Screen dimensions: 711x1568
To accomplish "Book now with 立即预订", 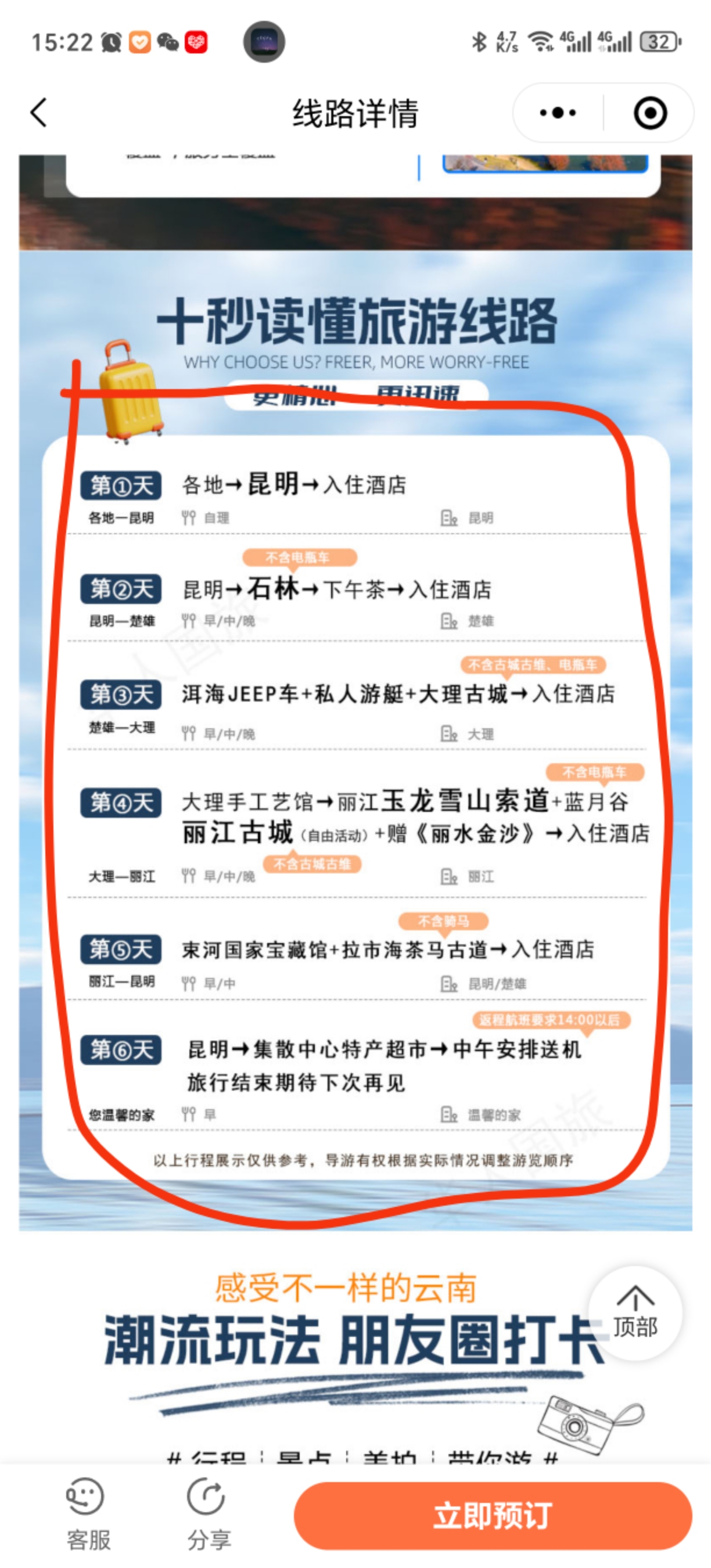I will point(493,1515).
